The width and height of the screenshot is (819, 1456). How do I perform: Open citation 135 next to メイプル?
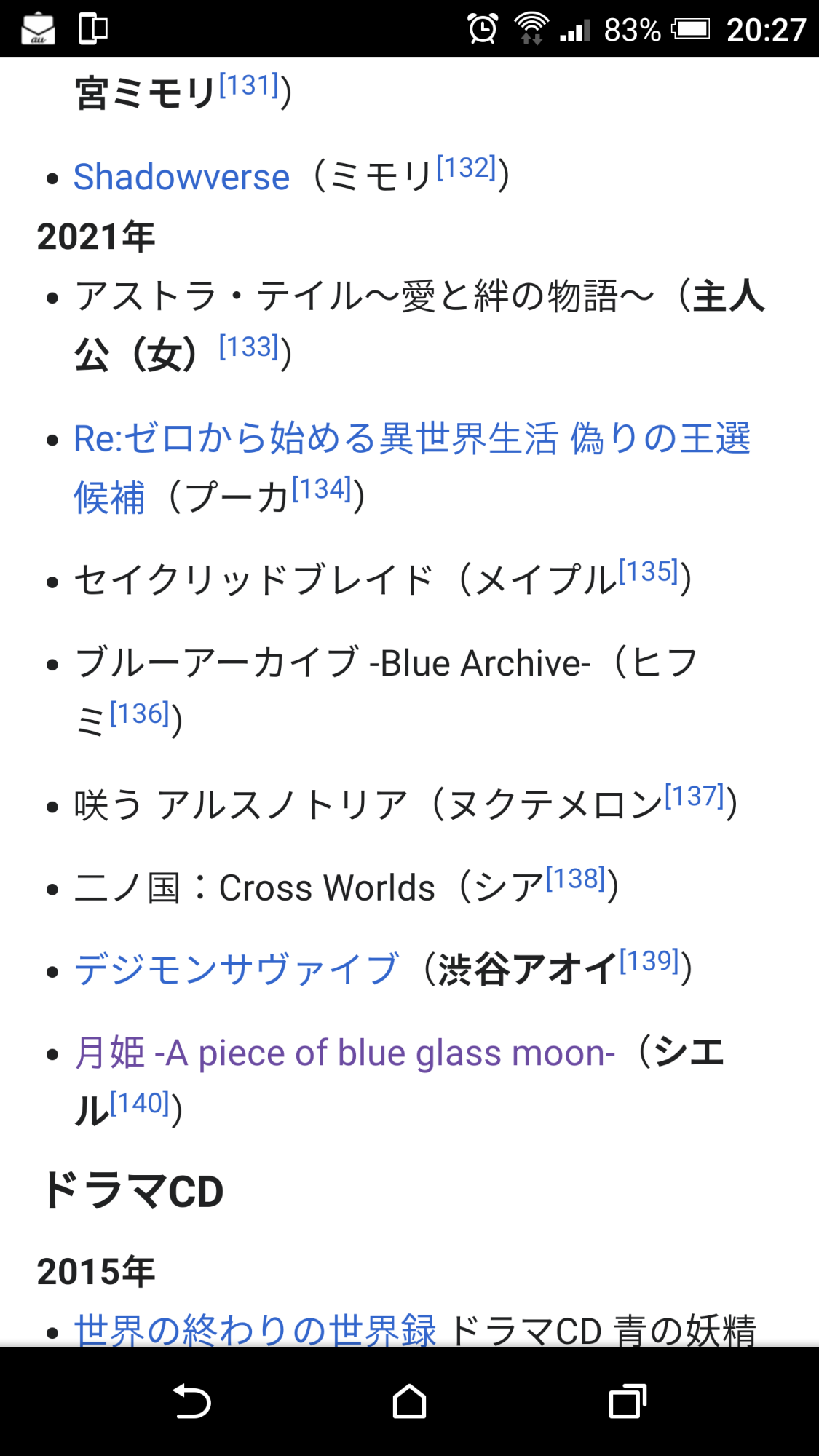click(649, 572)
